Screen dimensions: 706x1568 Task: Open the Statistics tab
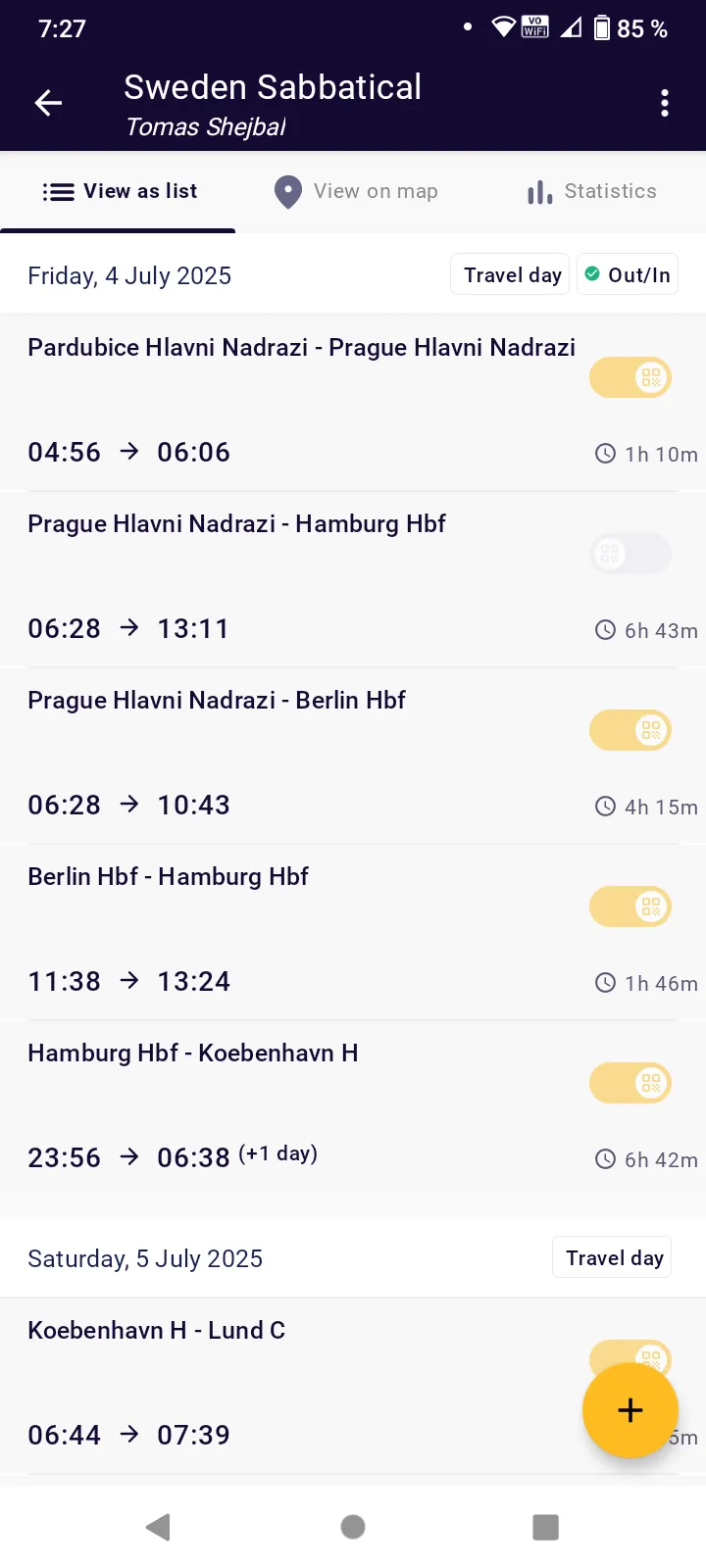point(591,192)
